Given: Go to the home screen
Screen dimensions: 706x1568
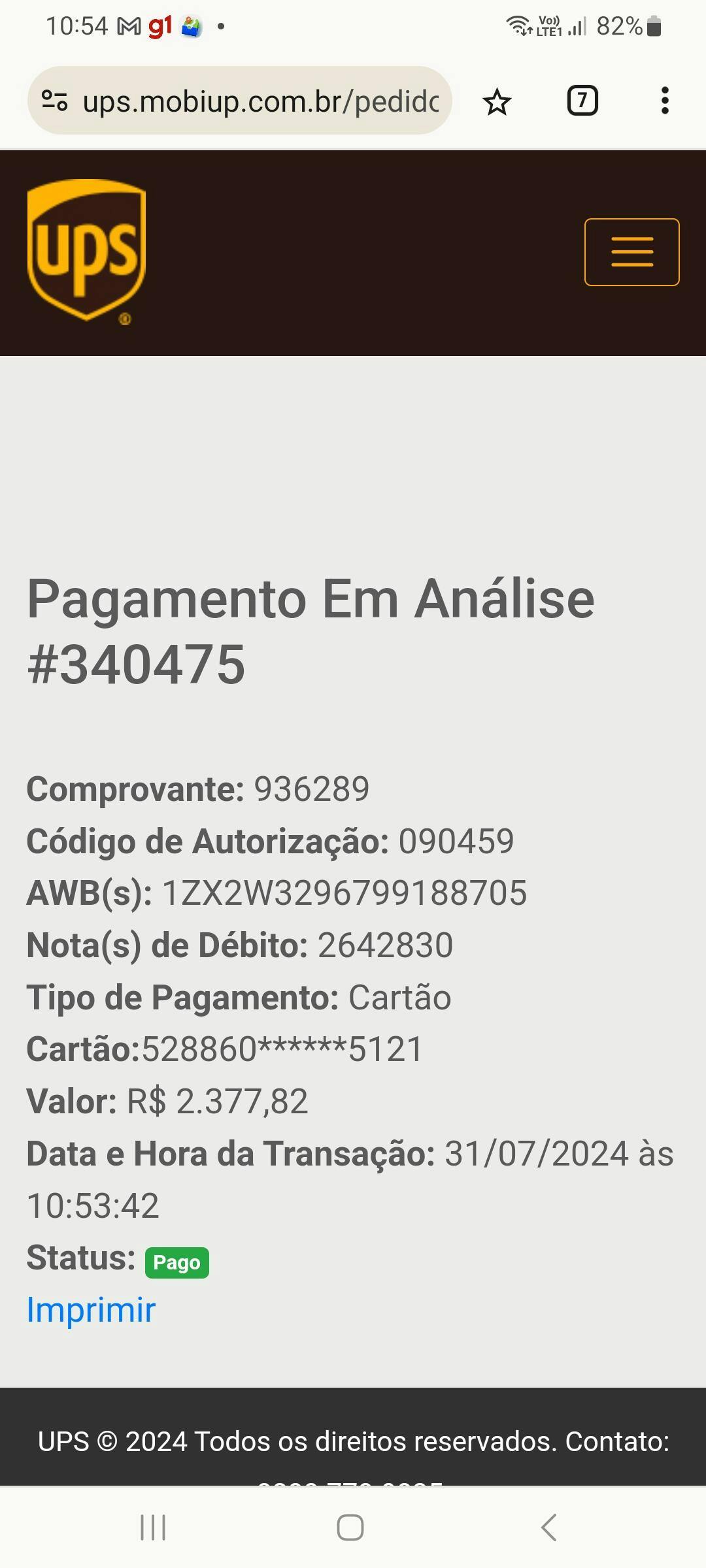Looking at the screenshot, I should [x=350, y=1527].
